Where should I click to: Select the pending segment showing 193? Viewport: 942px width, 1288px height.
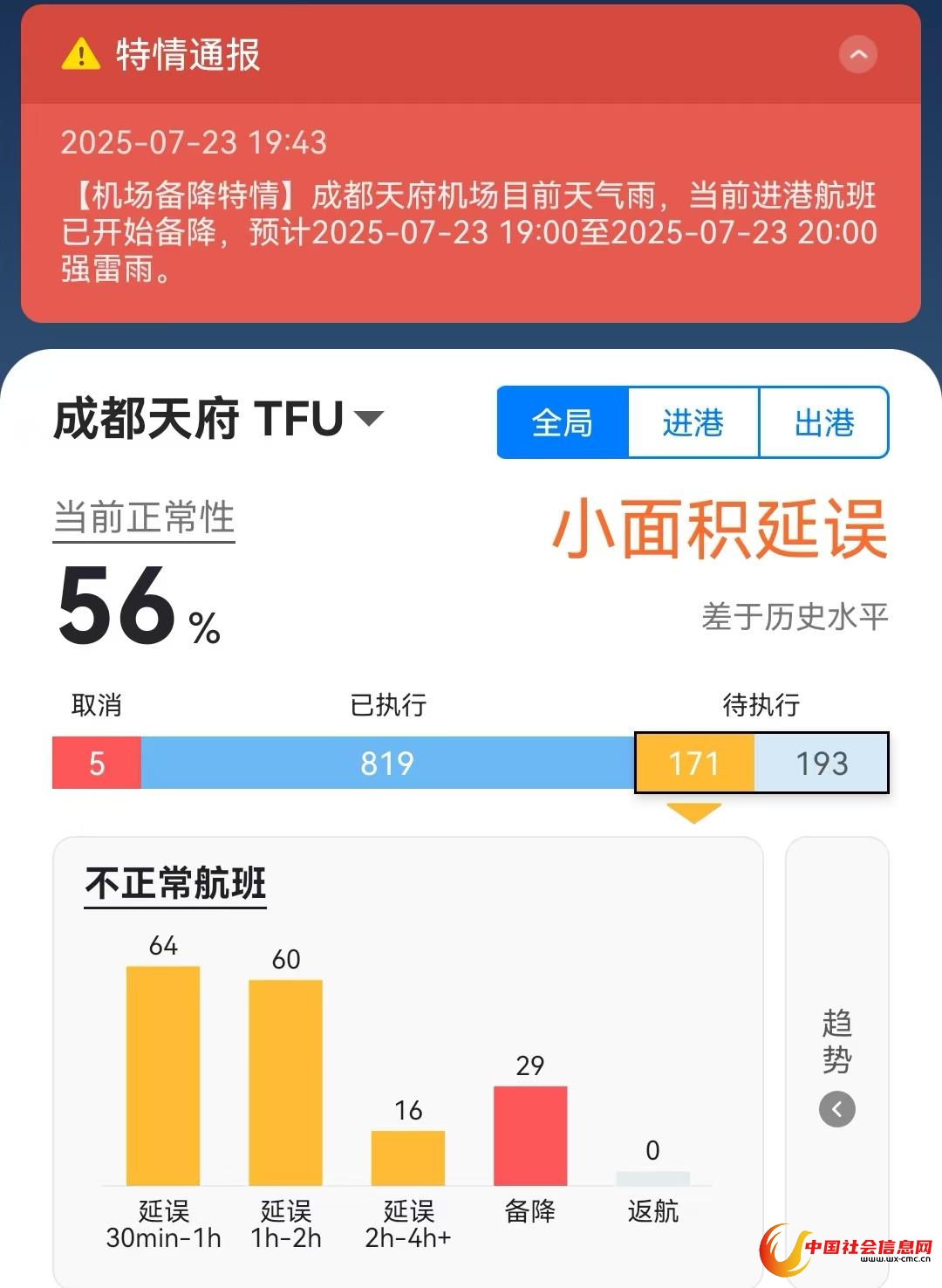(821, 764)
